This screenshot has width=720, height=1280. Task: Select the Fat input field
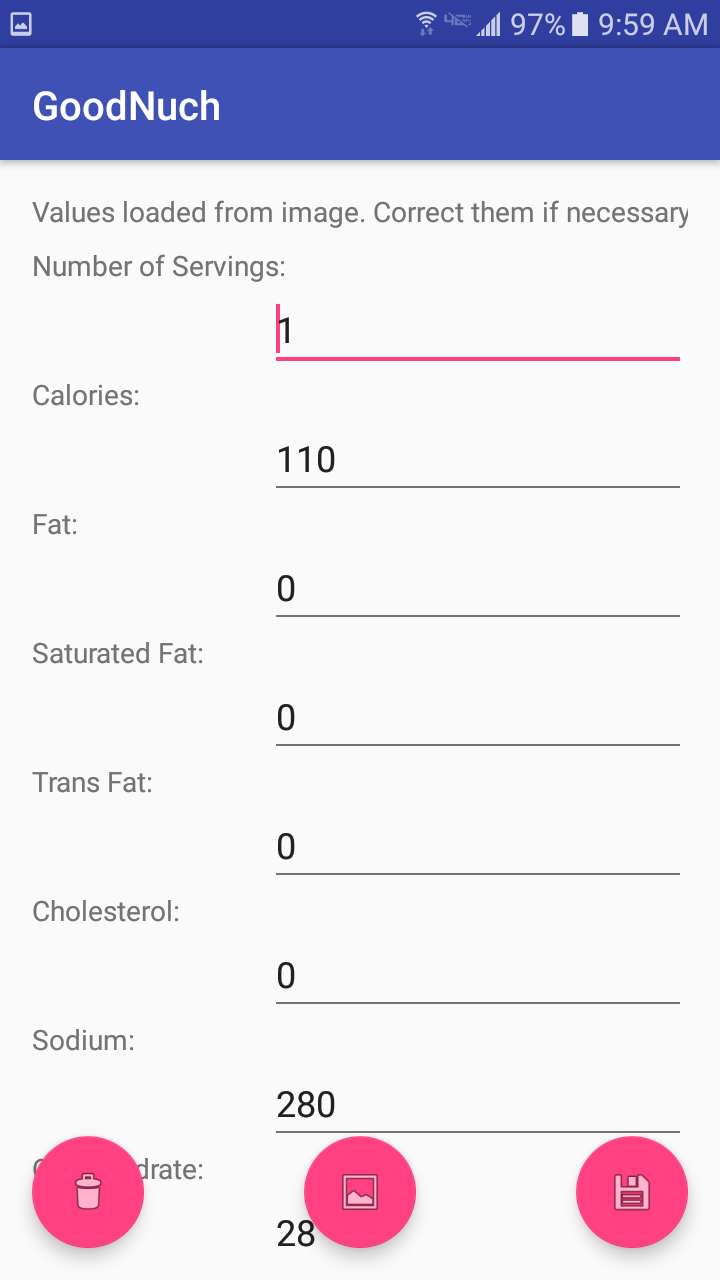click(x=477, y=589)
